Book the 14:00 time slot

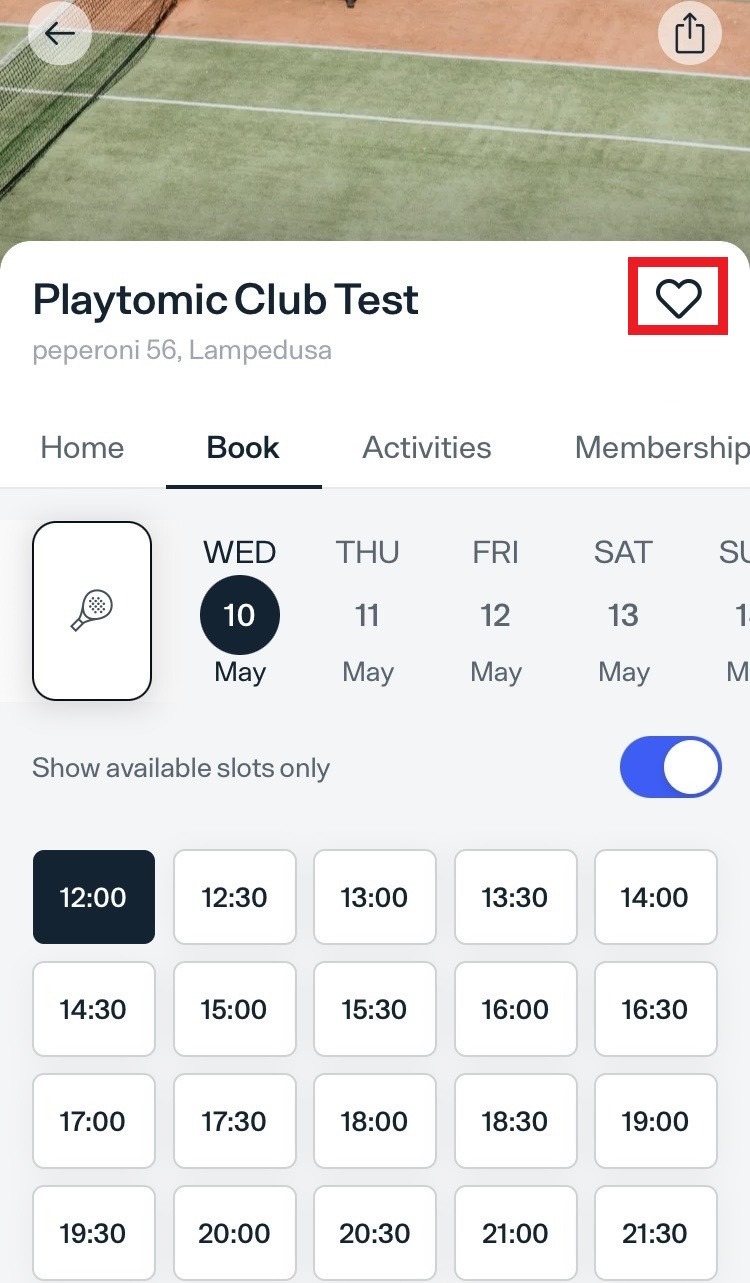tap(655, 897)
